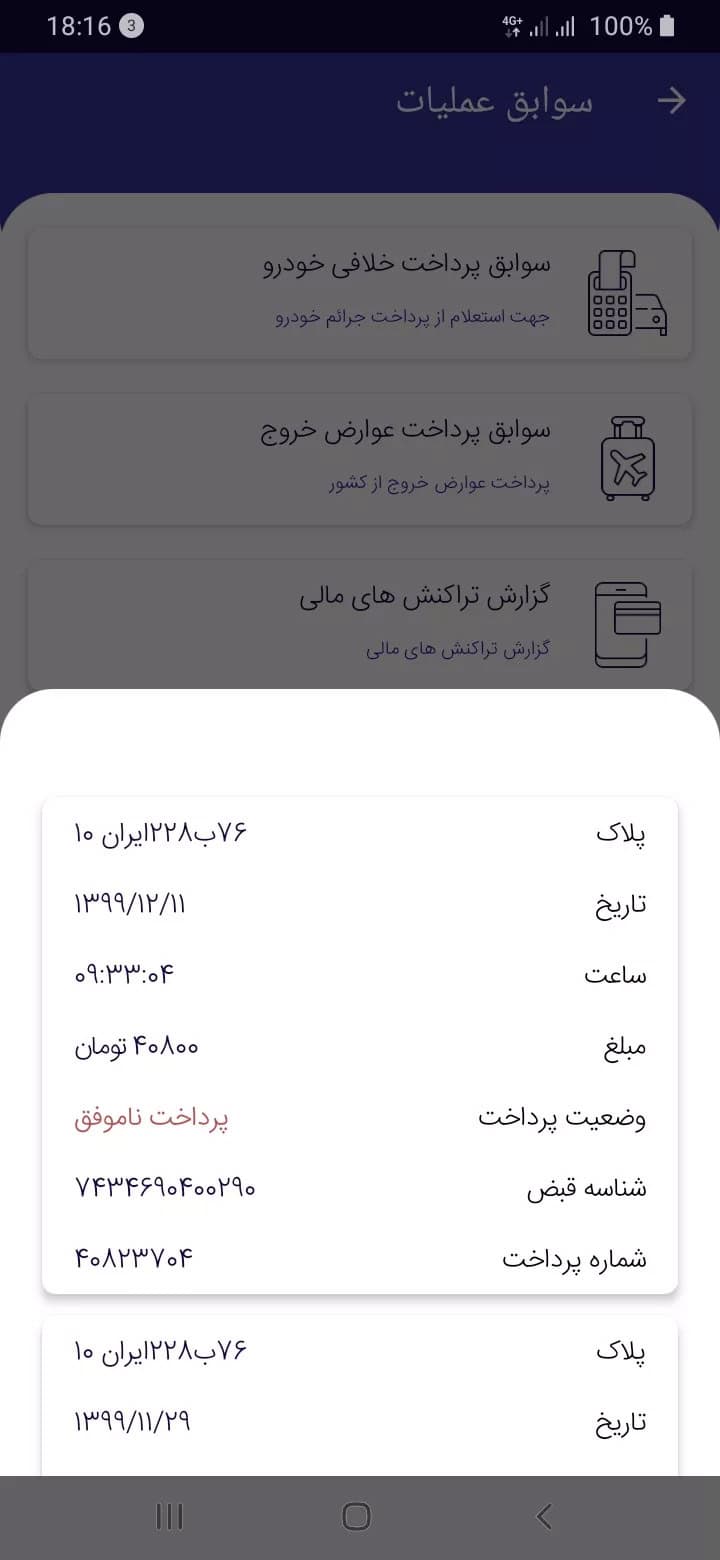The height and width of the screenshot is (1560, 720).
Task: Tap the system back button
Action: pyautogui.click(x=544, y=1517)
